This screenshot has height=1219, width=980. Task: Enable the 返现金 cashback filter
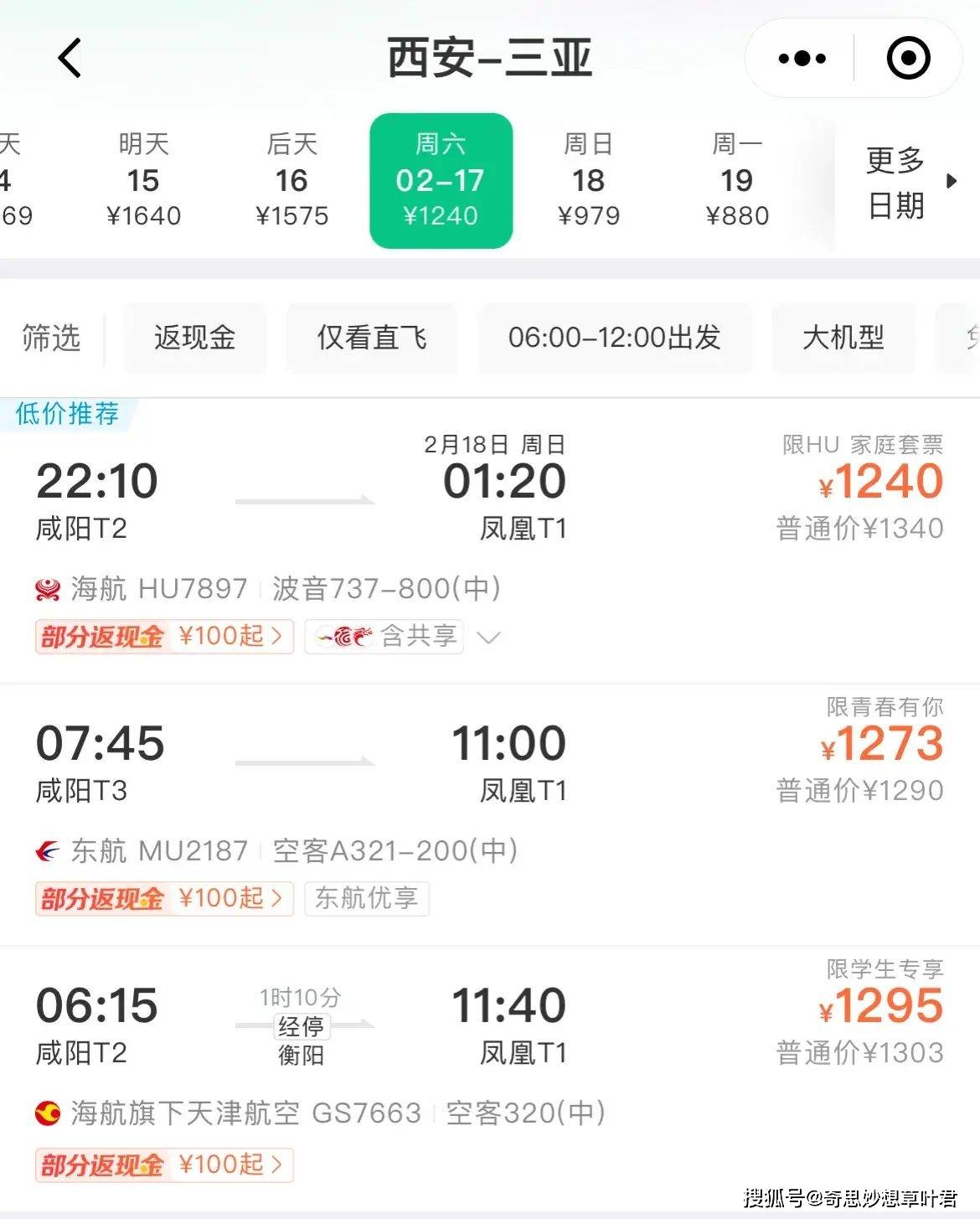[x=194, y=338]
